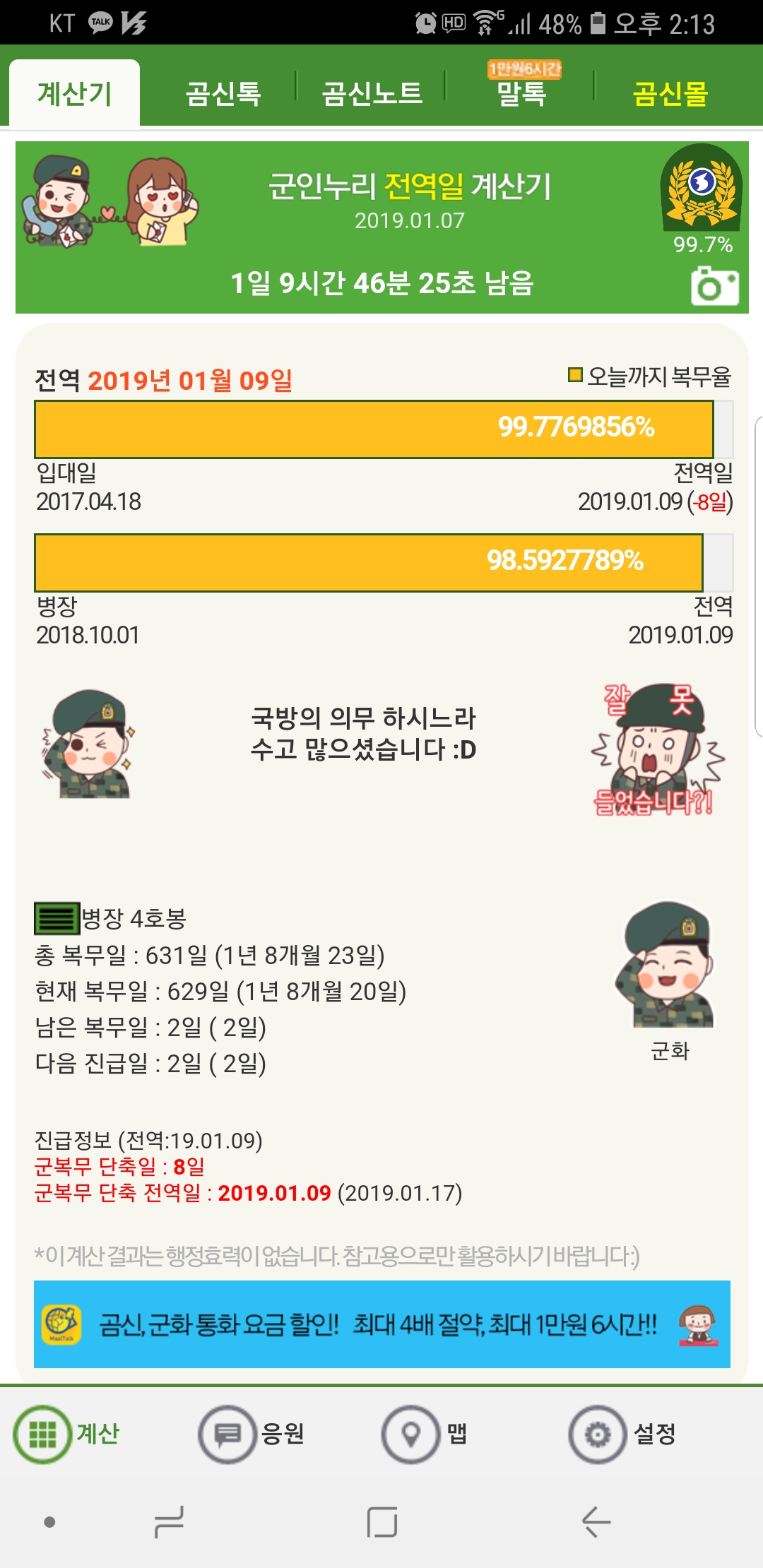Select 계산 in the bottom bar
The image size is (763, 1568).
point(67,1434)
